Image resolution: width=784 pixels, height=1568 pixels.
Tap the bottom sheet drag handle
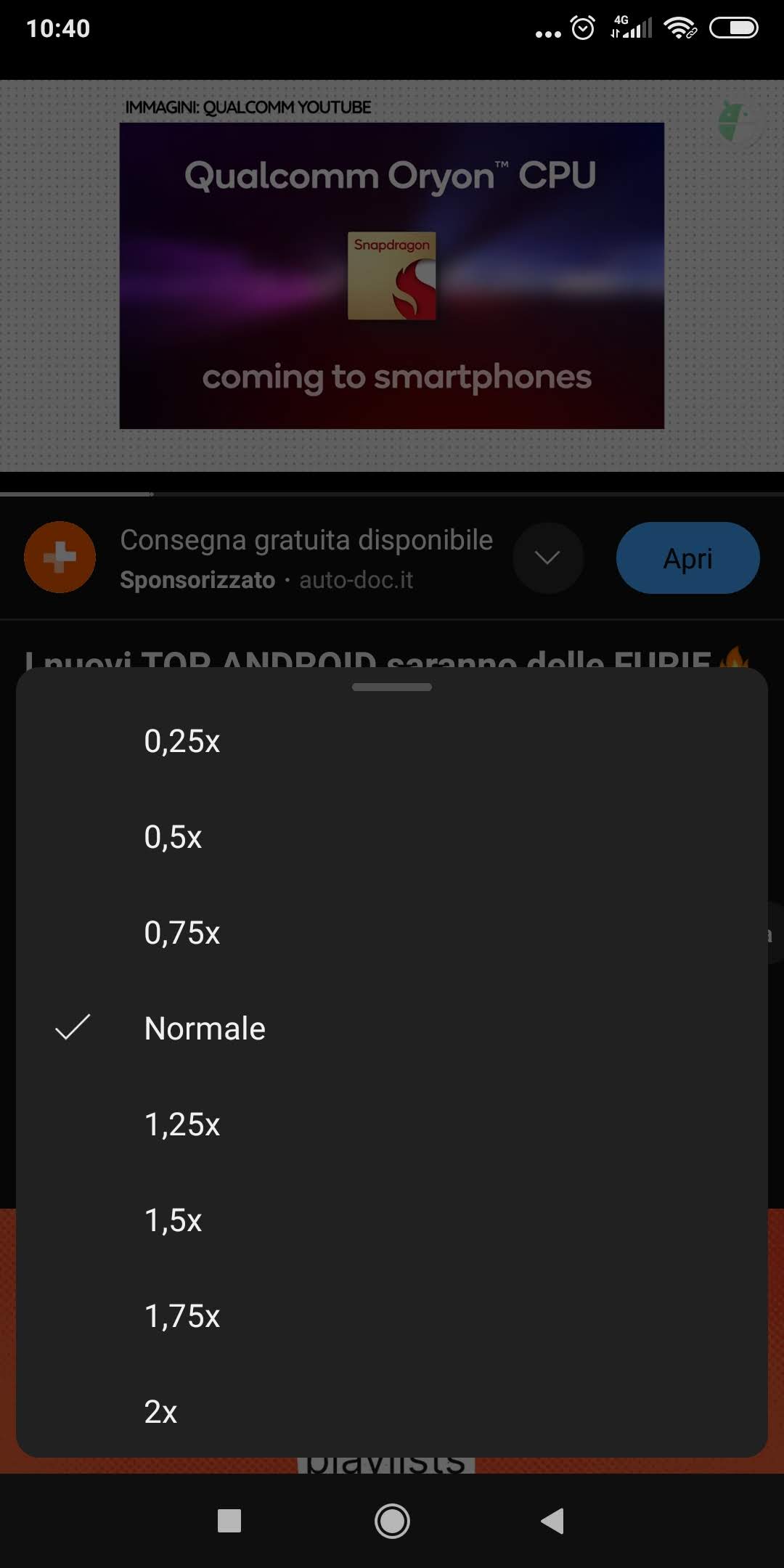[x=392, y=687]
